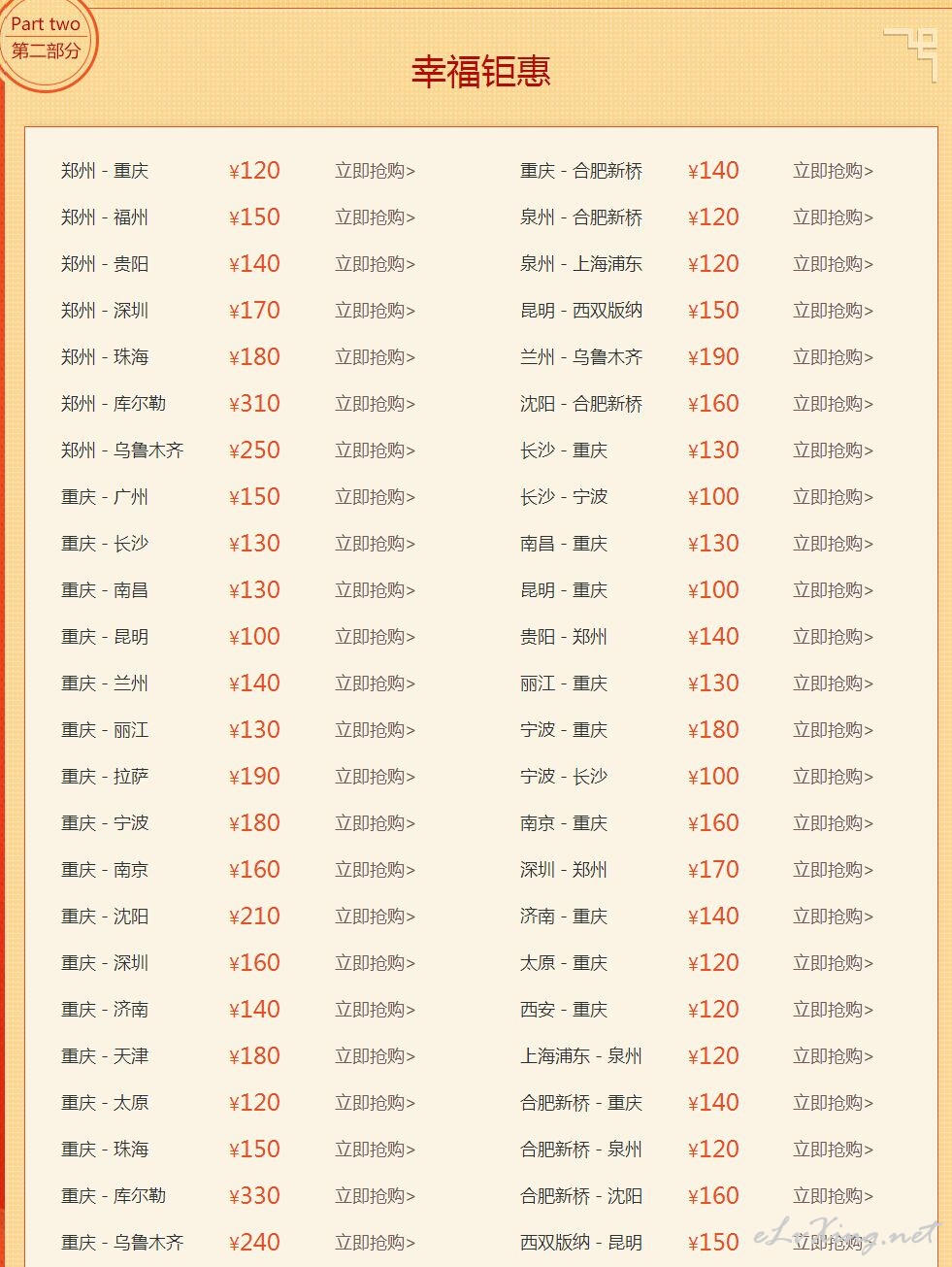Buy now for 重庆 - 天津
This screenshot has width=952, height=1267.
[x=375, y=1056]
